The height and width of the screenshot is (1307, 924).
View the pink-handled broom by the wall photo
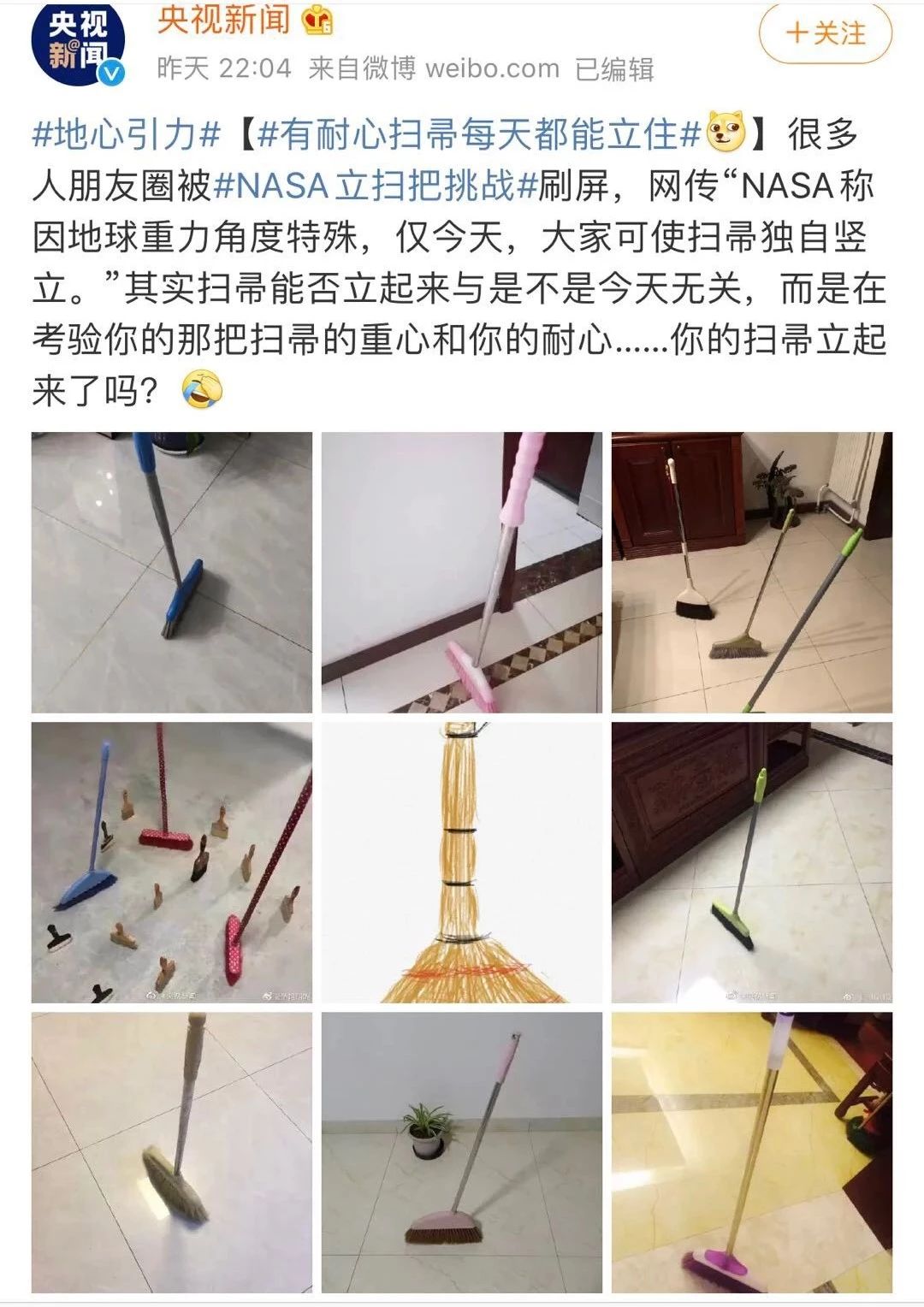tap(462, 572)
